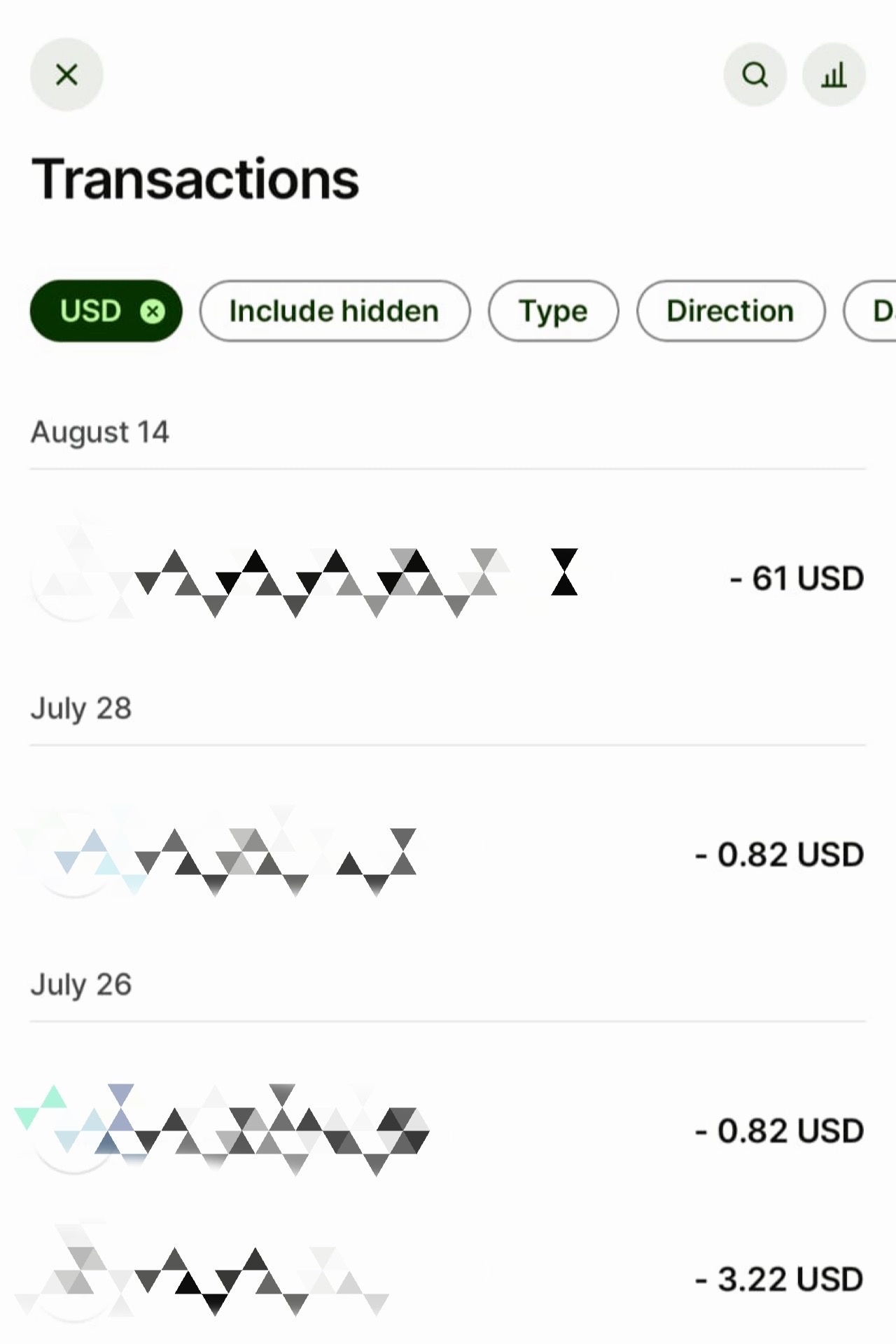Toggle the Include hidden filter
The image size is (896, 1344).
point(334,311)
